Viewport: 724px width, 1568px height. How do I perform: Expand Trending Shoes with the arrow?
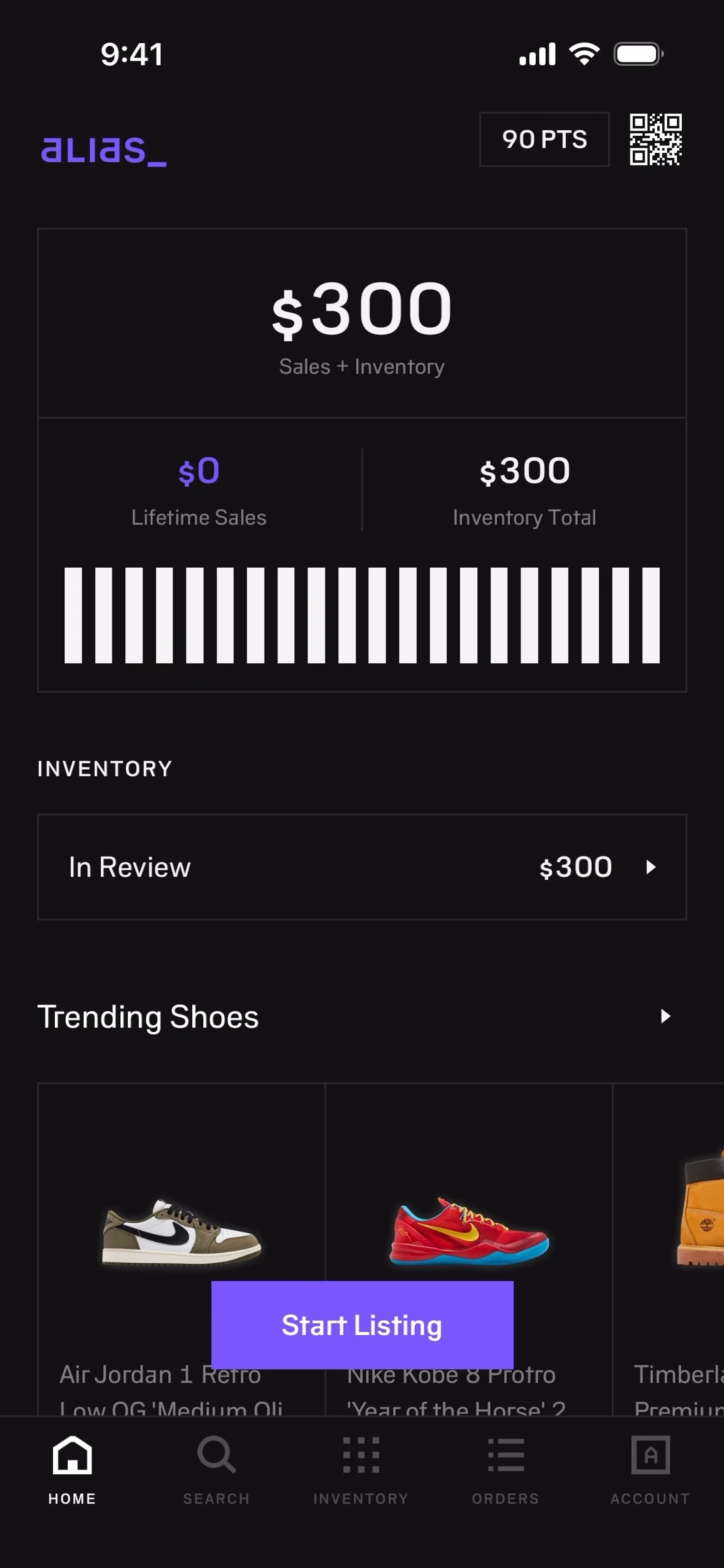coord(665,1016)
